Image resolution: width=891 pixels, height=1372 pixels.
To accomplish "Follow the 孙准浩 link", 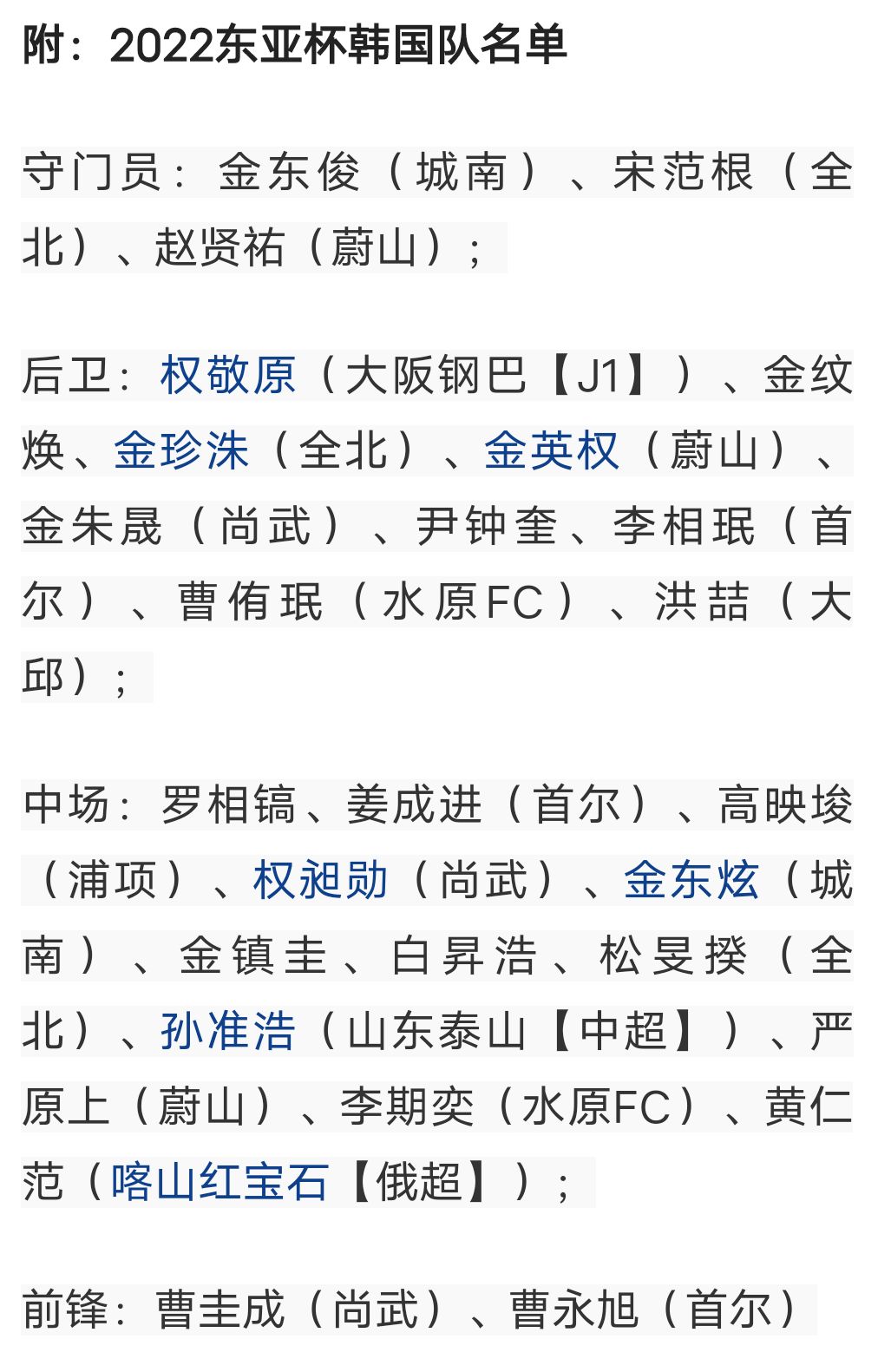I will click(228, 1032).
